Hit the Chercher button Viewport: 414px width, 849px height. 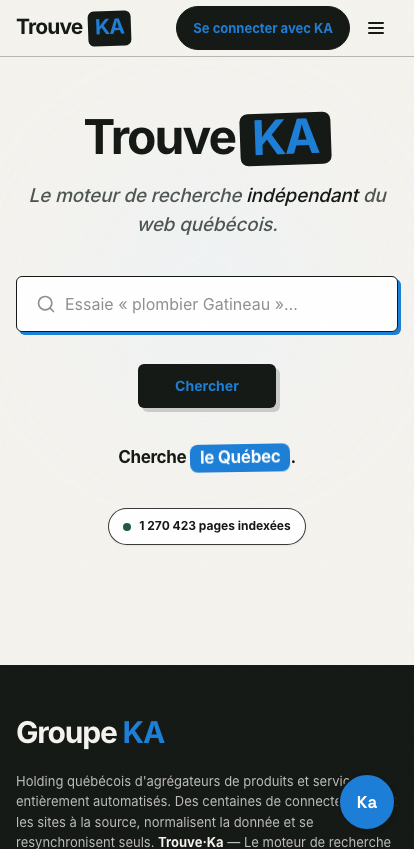(x=207, y=386)
